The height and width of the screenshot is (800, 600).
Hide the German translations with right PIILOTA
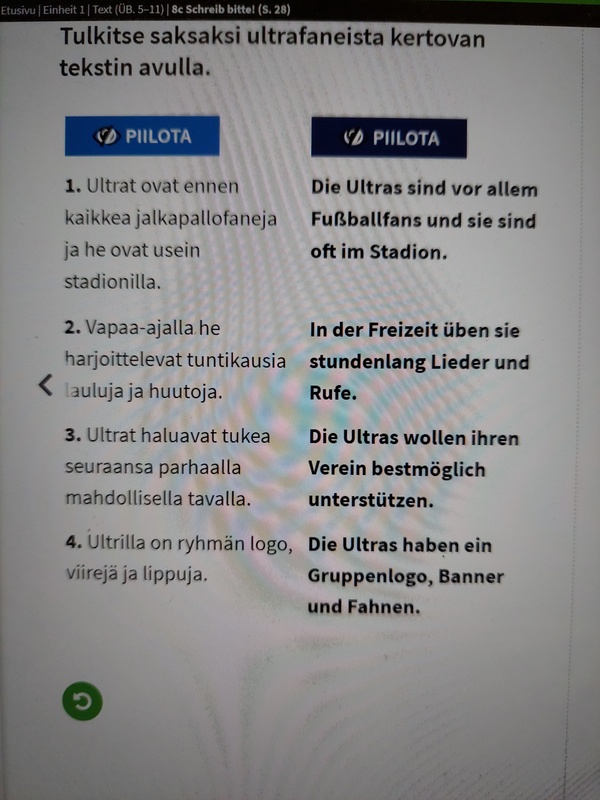(389, 138)
